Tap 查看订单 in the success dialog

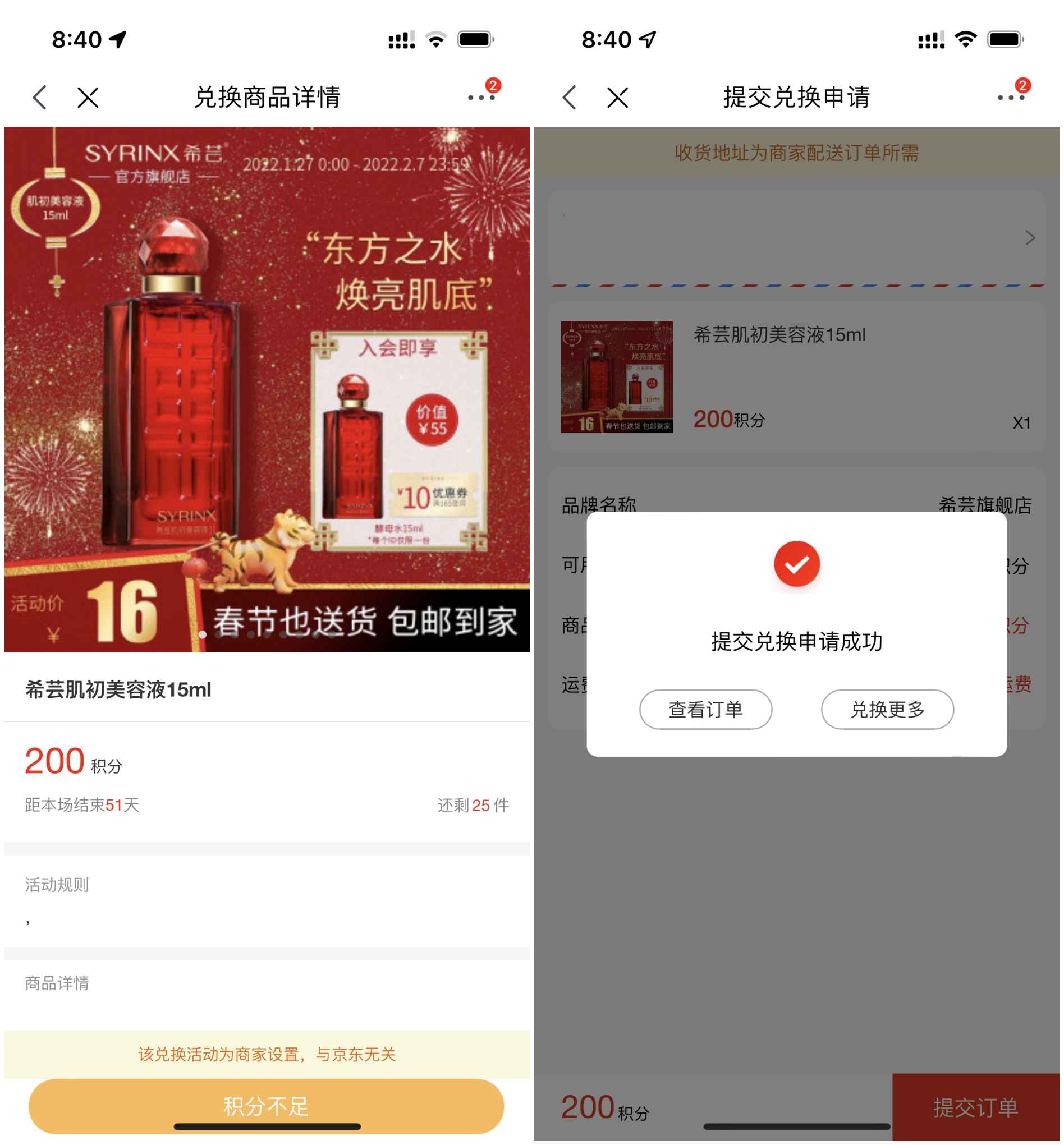[x=705, y=709]
